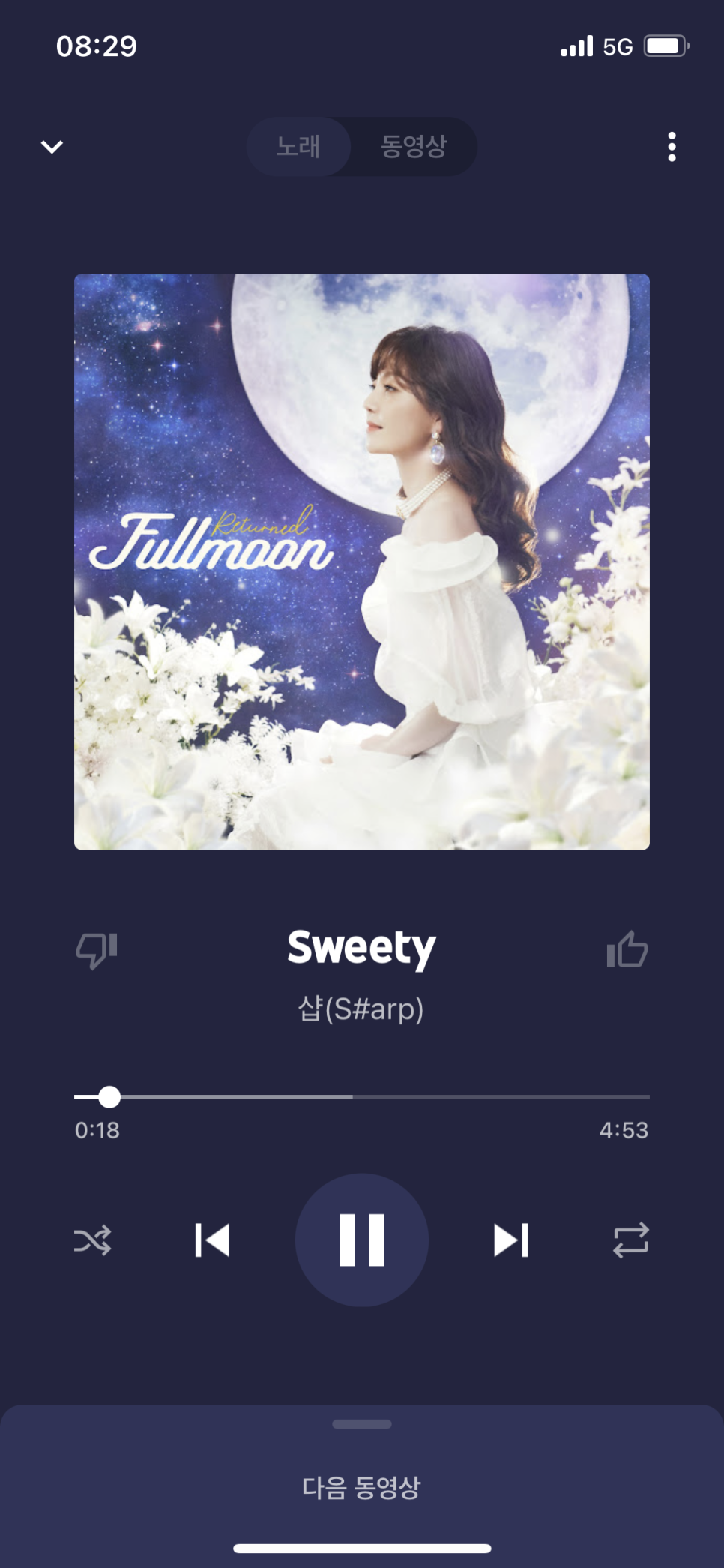Pause the current song
This screenshot has height=1568, width=724.
362,1240
